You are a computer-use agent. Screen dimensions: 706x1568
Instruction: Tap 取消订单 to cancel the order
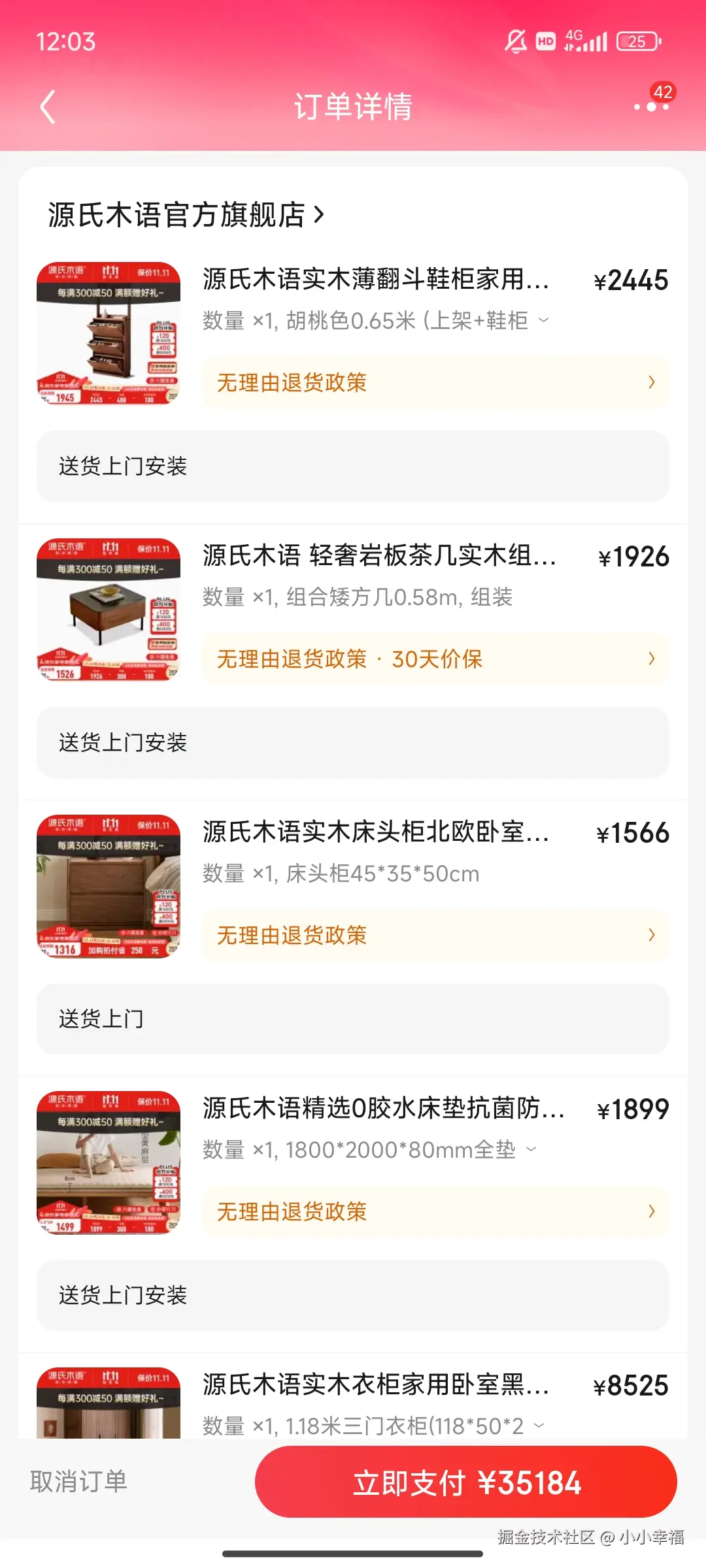80,1482
